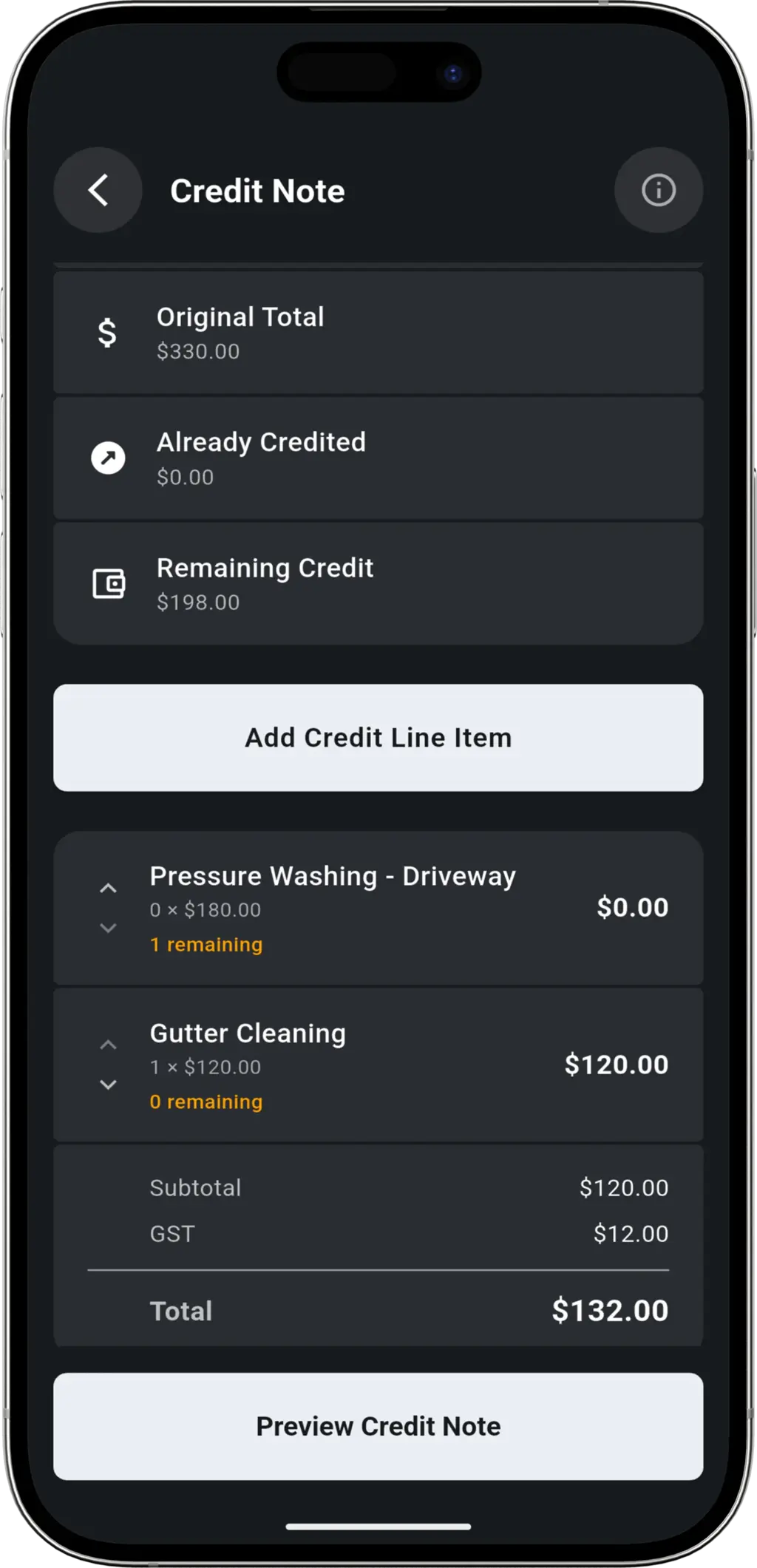The image size is (757, 1568).
Task: Tap the Remaining Credit wallet card
Action: click(378, 583)
